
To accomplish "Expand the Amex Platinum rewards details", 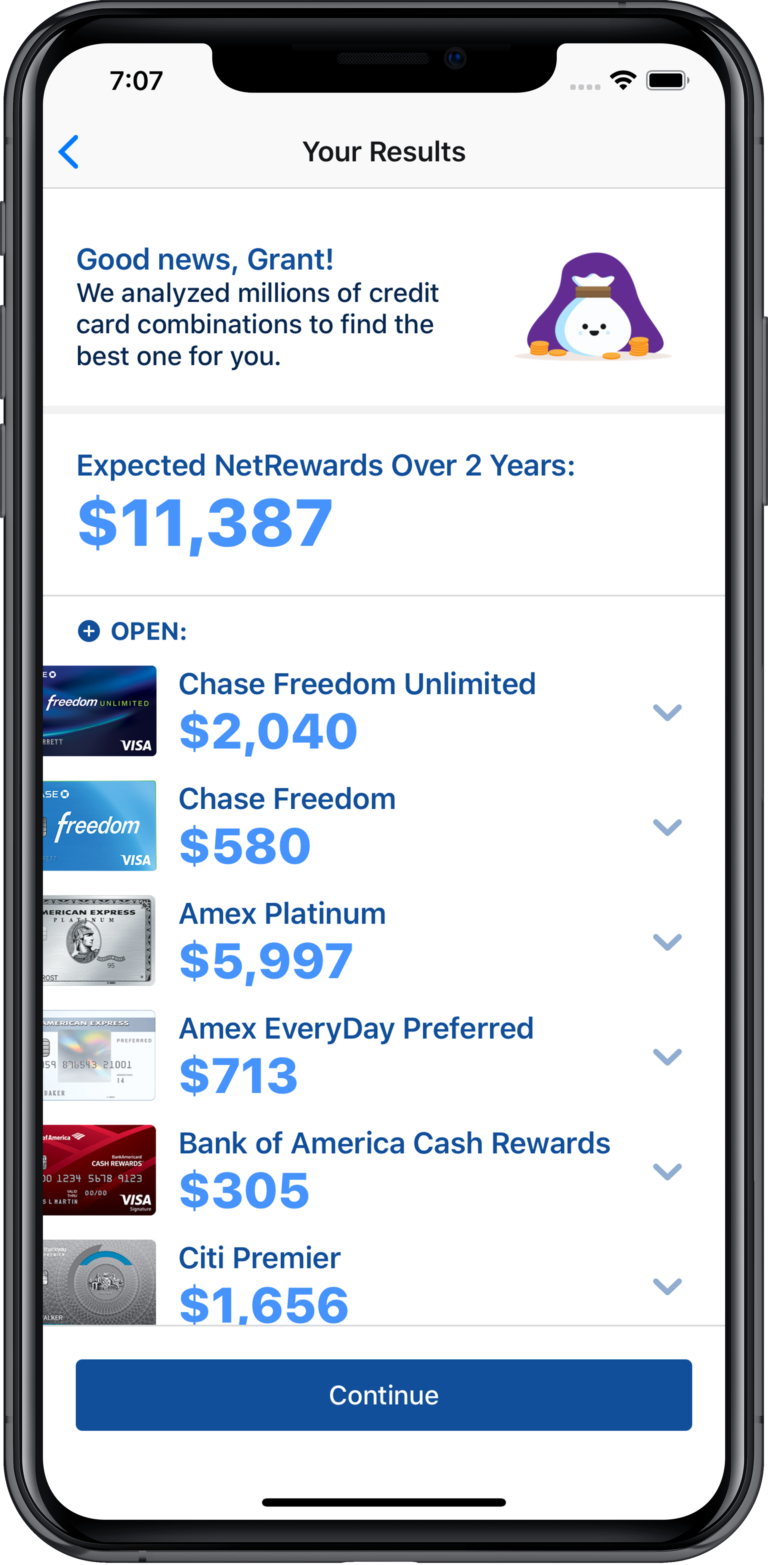I will (667, 941).
